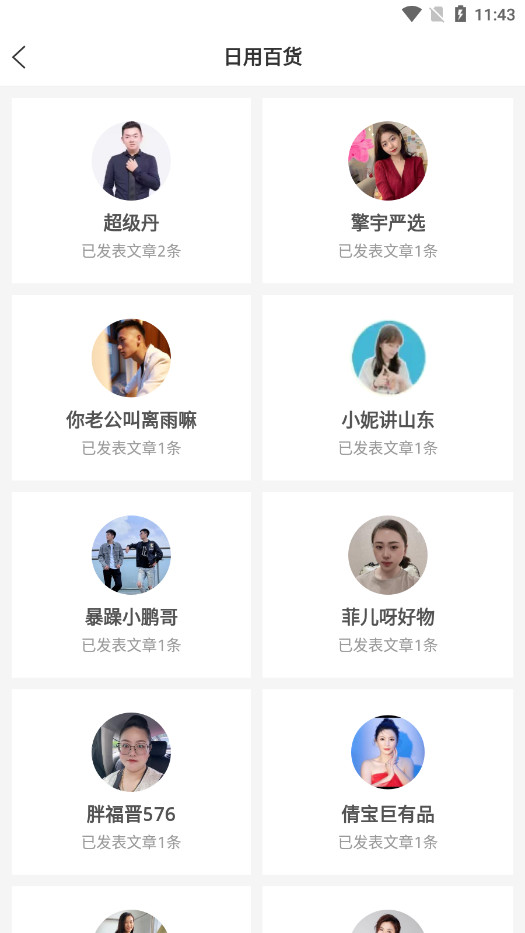Open the 超级丹 author card
The image size is (525, 933).
131,190
